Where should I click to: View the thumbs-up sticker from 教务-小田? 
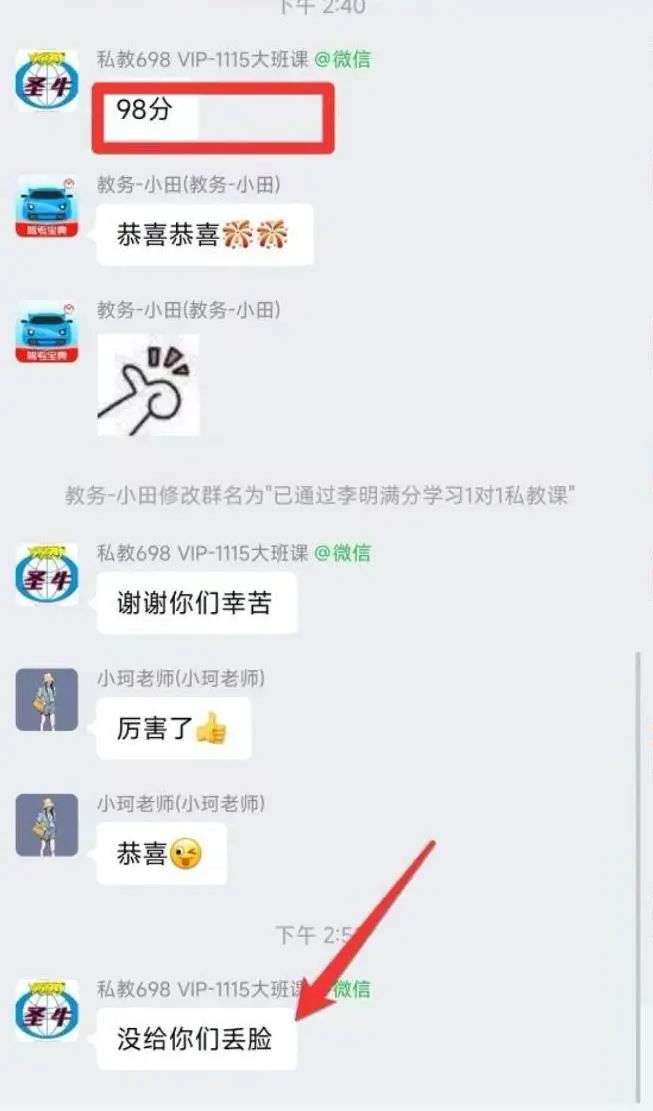(148, 385)
